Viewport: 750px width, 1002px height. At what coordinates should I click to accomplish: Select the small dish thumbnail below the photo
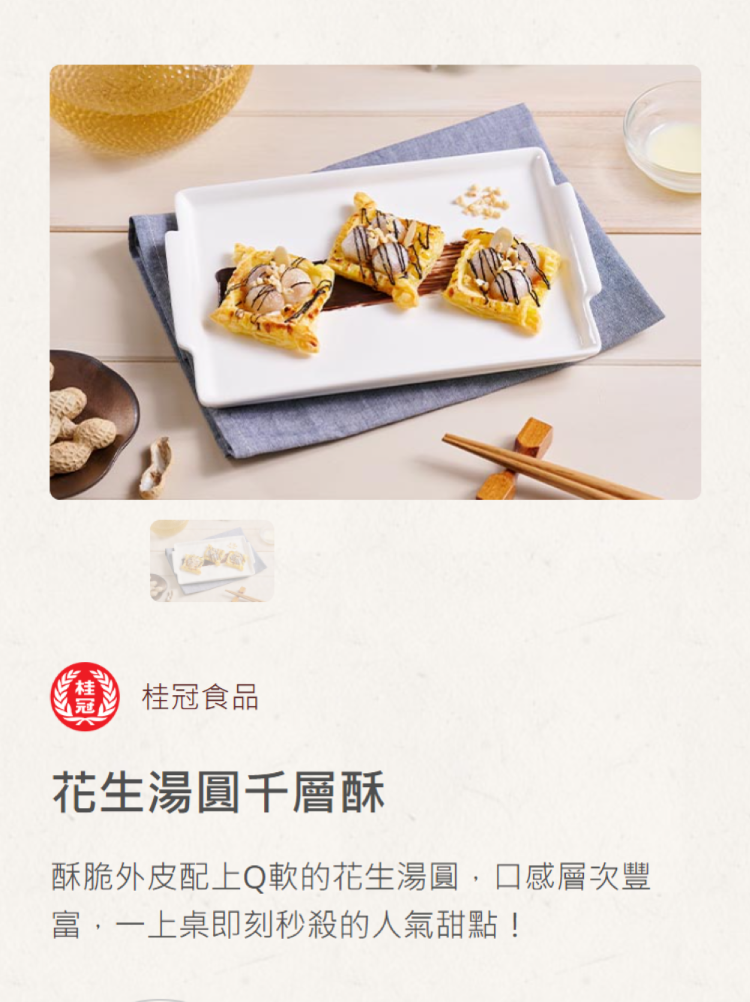pyautogui.click(x=212, y=561)
